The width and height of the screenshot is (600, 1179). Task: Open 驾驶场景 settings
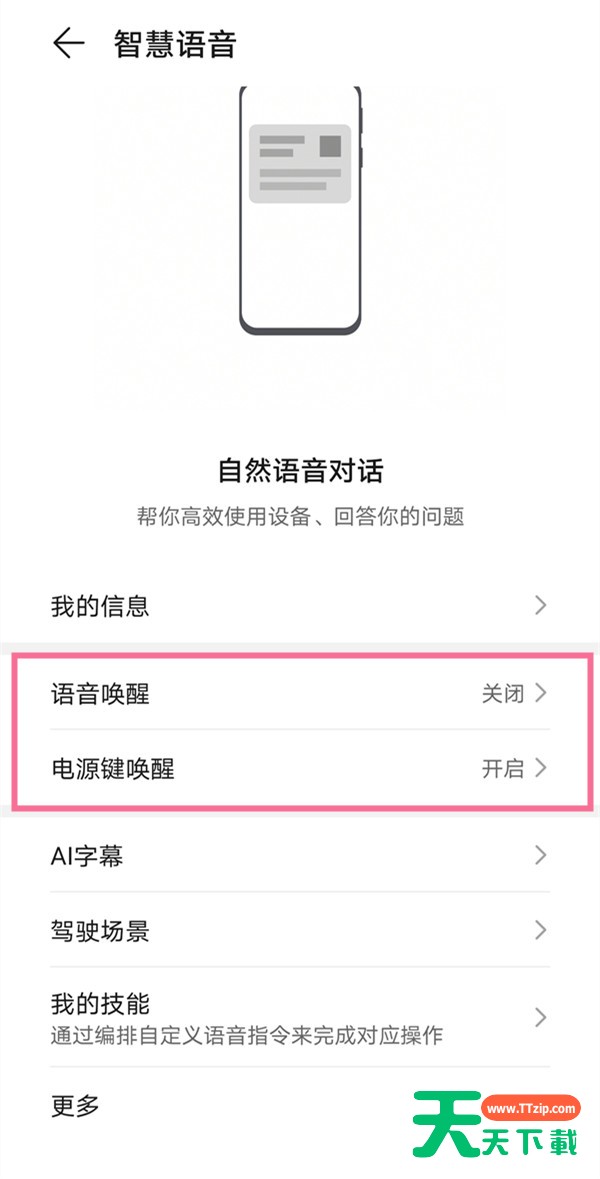300,931
